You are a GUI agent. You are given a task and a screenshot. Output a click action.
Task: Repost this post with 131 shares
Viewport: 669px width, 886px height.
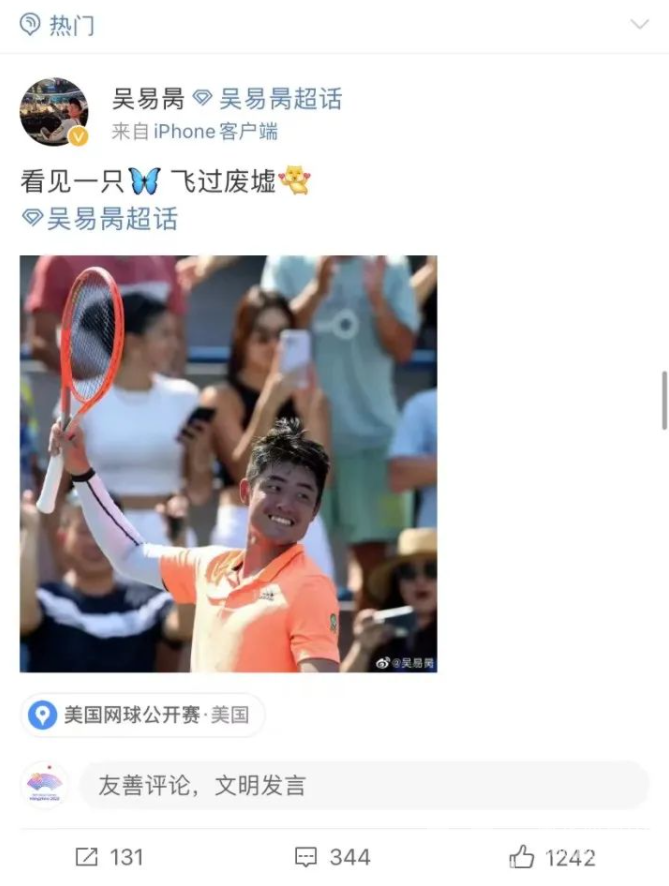pyautogui.click(x=110, y=857)
